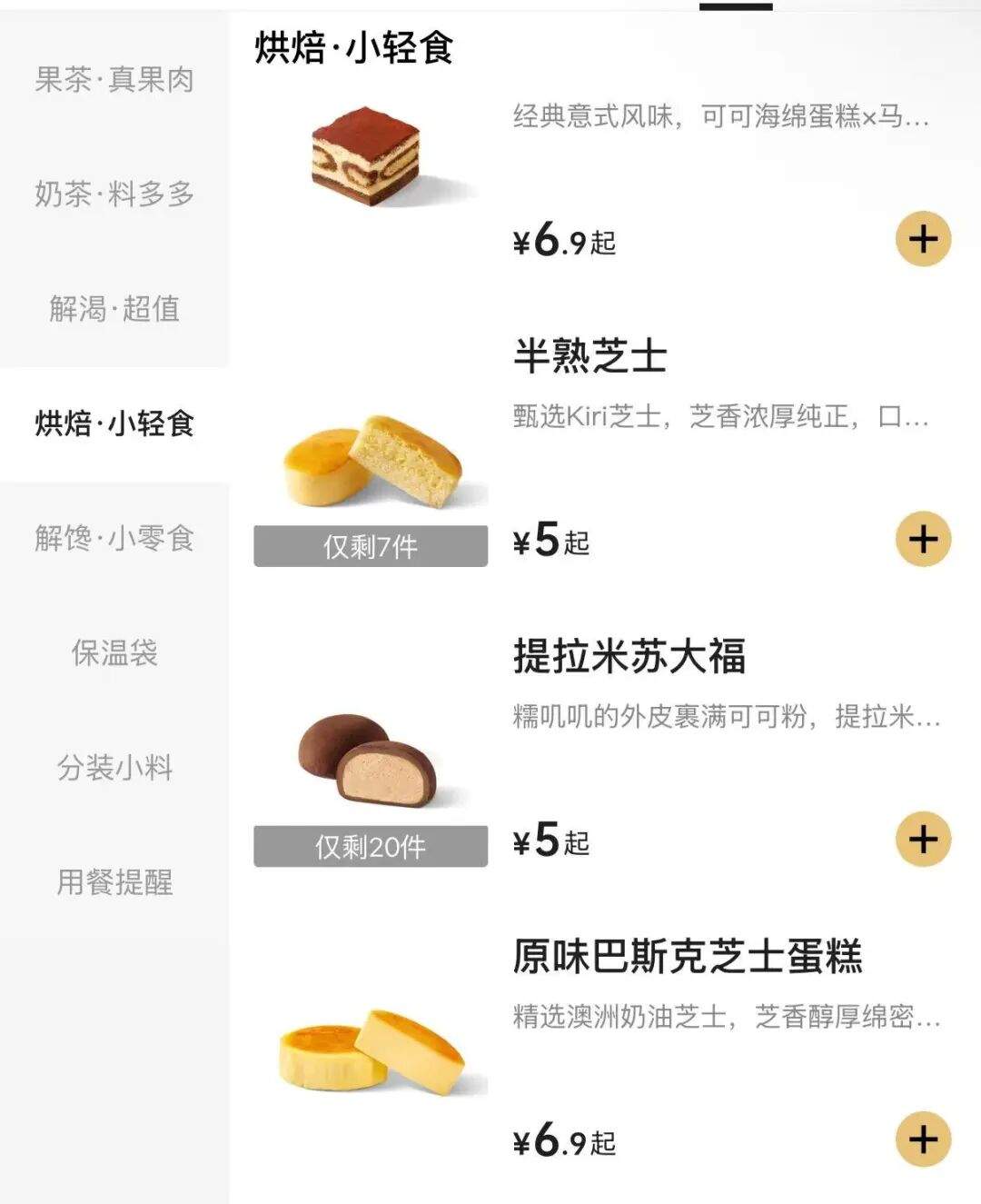Image resolution: width=981 pixels, height=1204 pixels.
Task: Open 用餐提醒 in the sidebar
Action: click(112, 880)
